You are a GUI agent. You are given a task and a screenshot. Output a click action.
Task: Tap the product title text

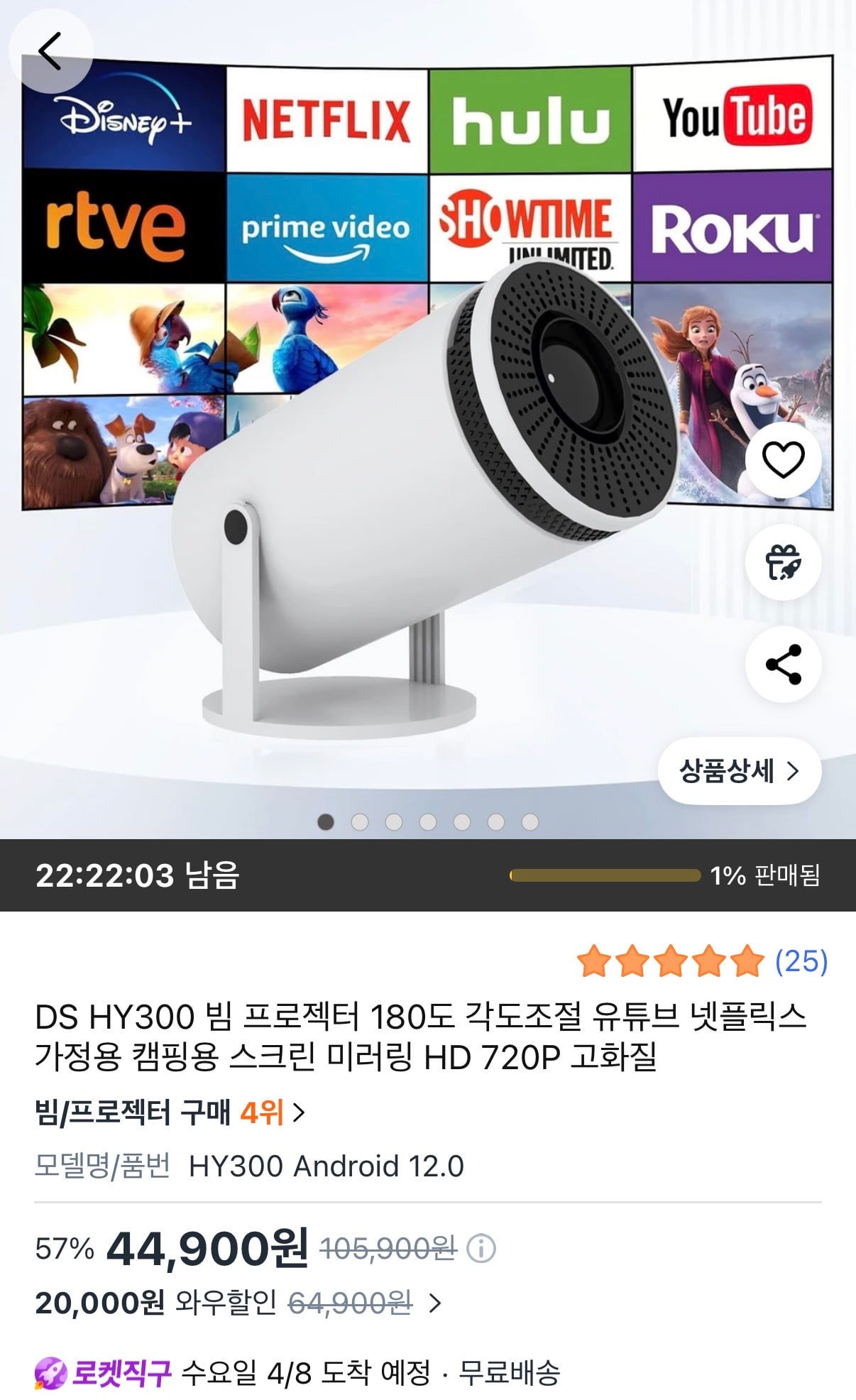[419, 1037]
